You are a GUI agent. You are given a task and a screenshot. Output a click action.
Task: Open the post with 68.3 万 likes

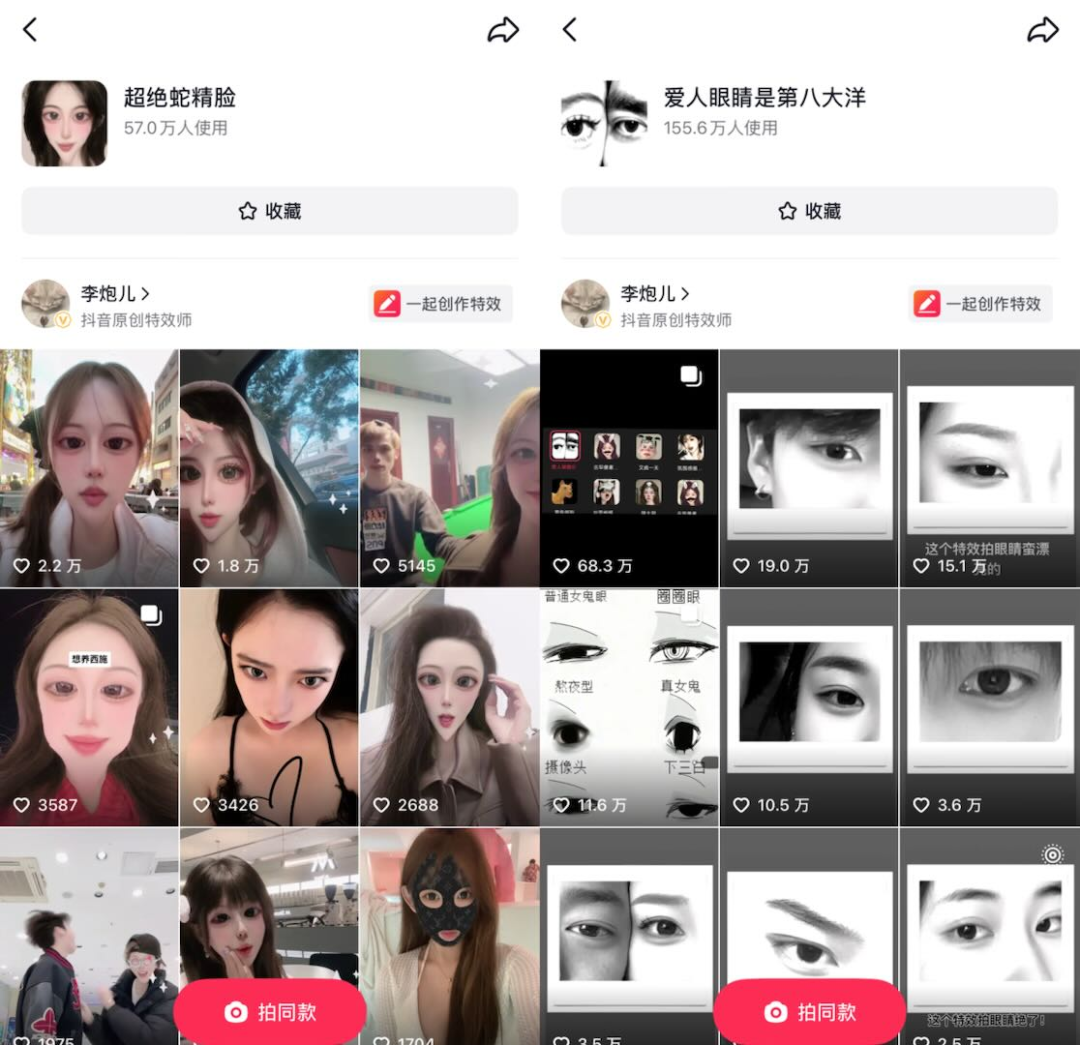tap(629, 468)
